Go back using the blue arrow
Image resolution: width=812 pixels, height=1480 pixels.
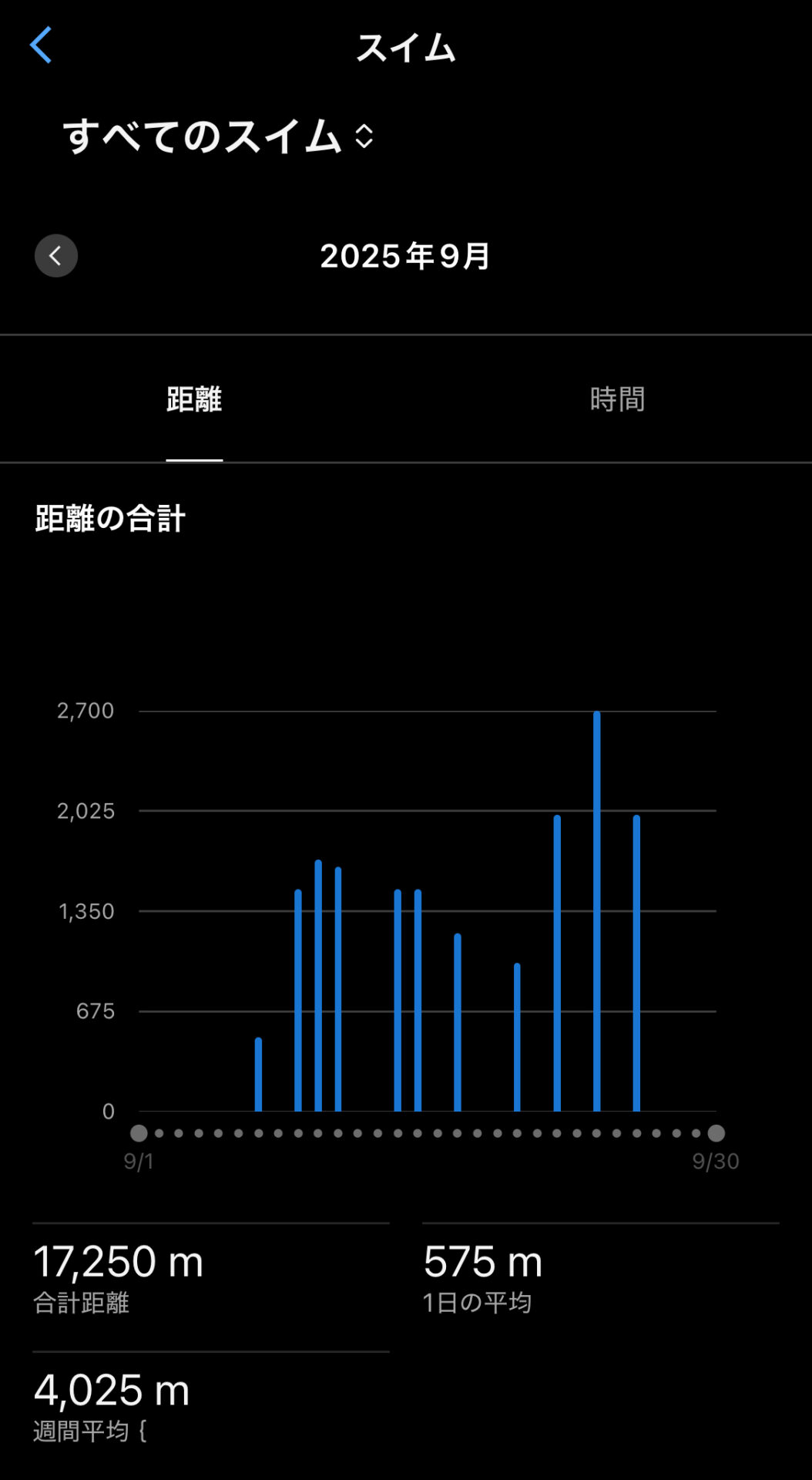(x=40, y=45)
